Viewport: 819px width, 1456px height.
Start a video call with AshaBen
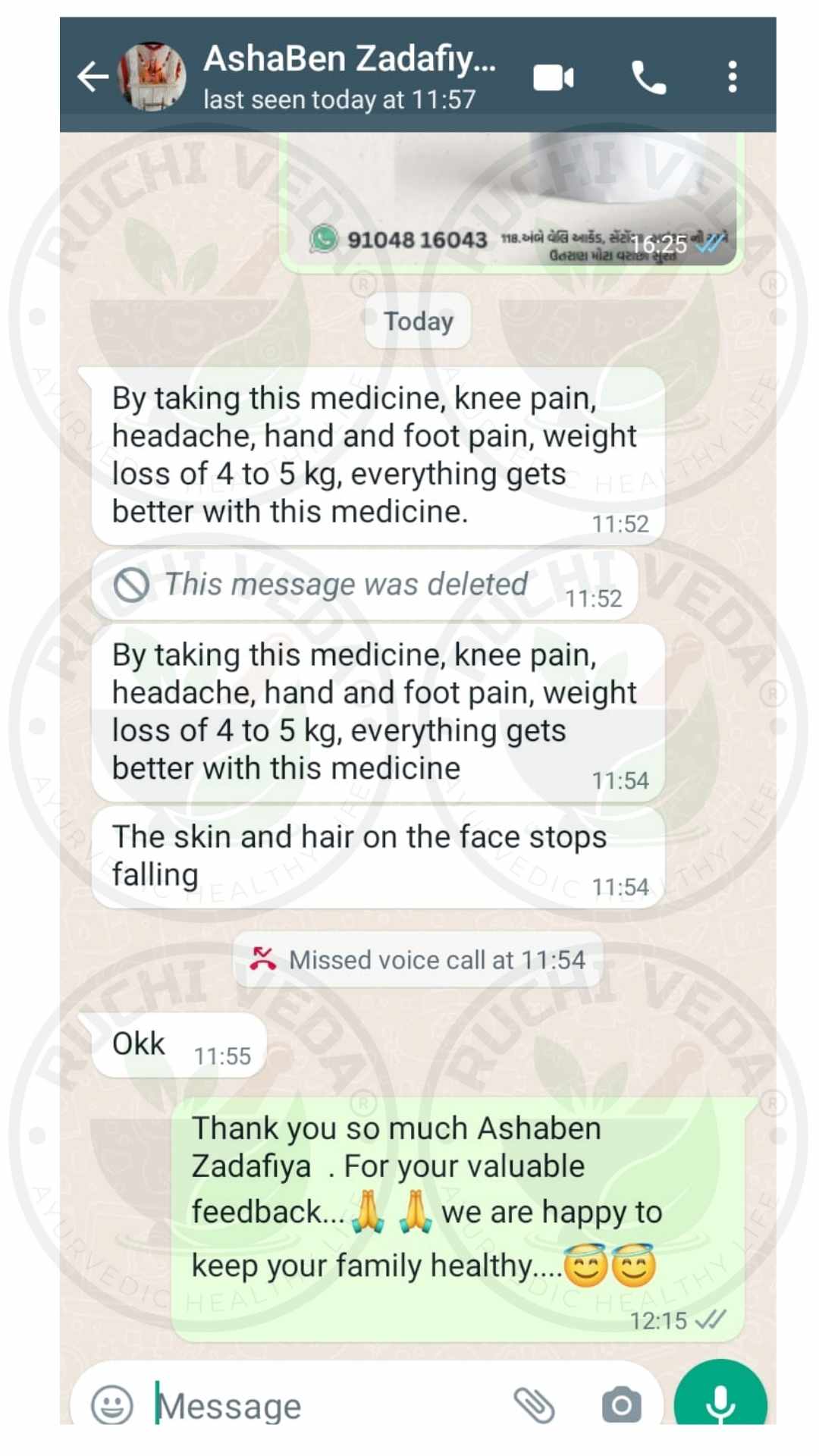pos(553,77)
